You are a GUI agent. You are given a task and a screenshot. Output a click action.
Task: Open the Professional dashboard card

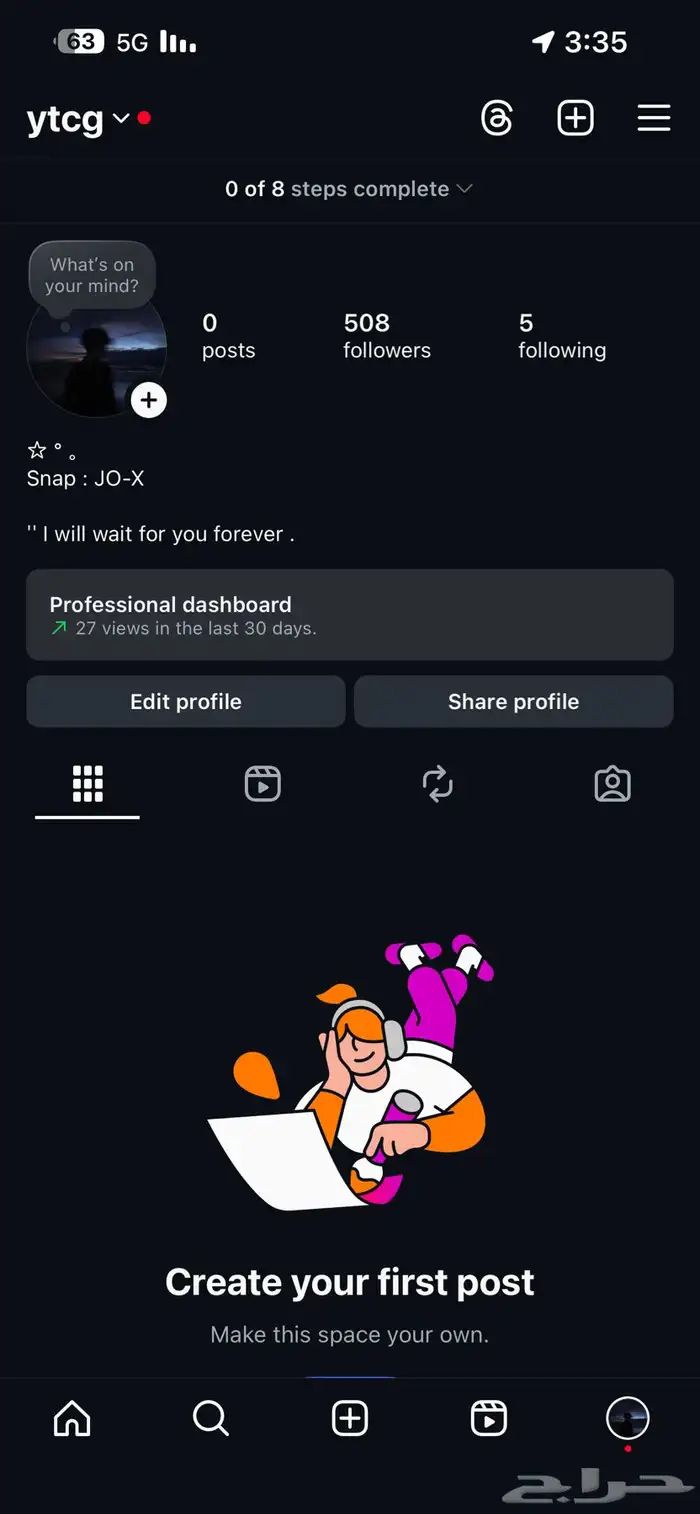click(349, 615)
